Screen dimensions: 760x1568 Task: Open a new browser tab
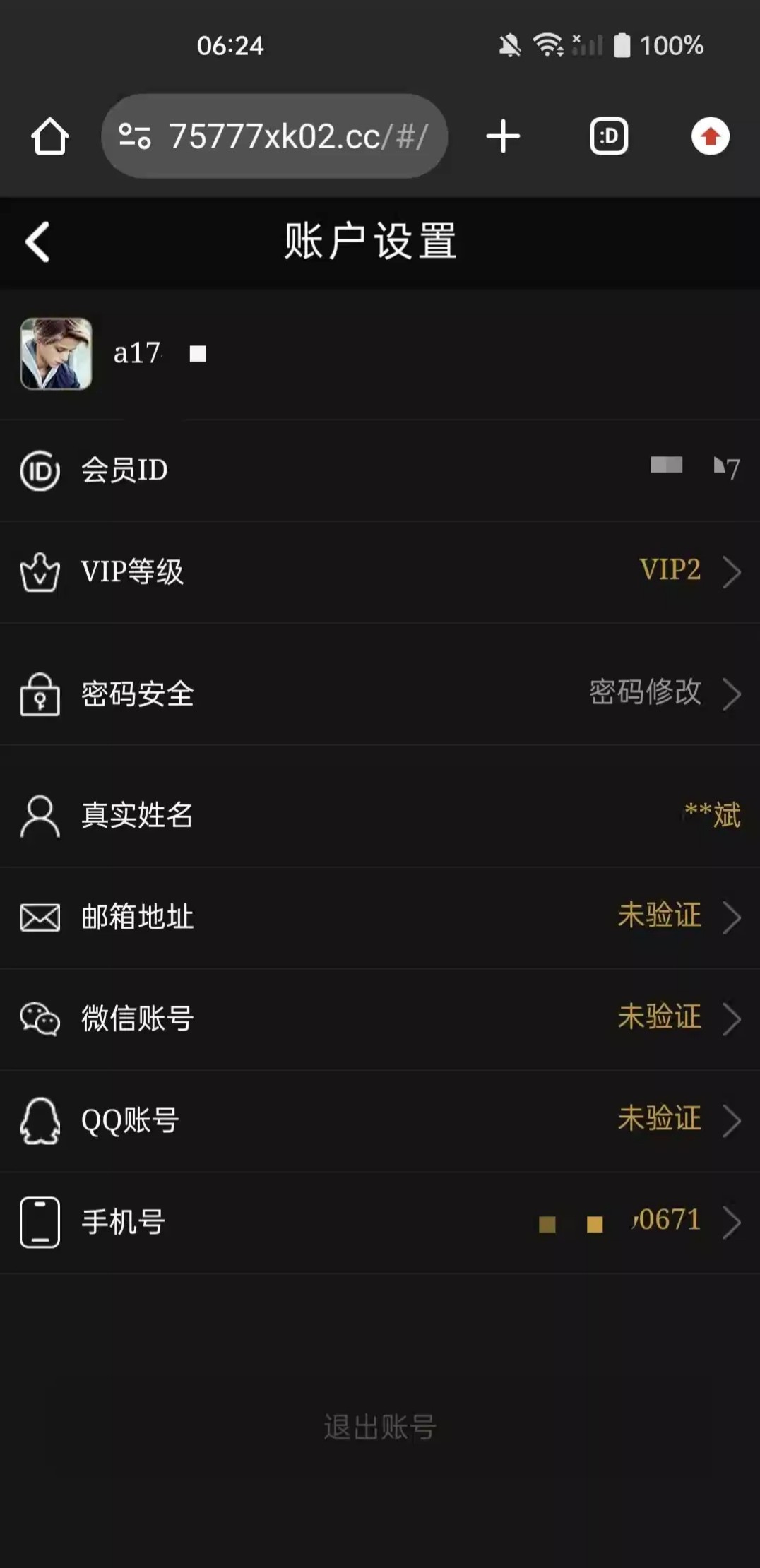coord(503,136)
